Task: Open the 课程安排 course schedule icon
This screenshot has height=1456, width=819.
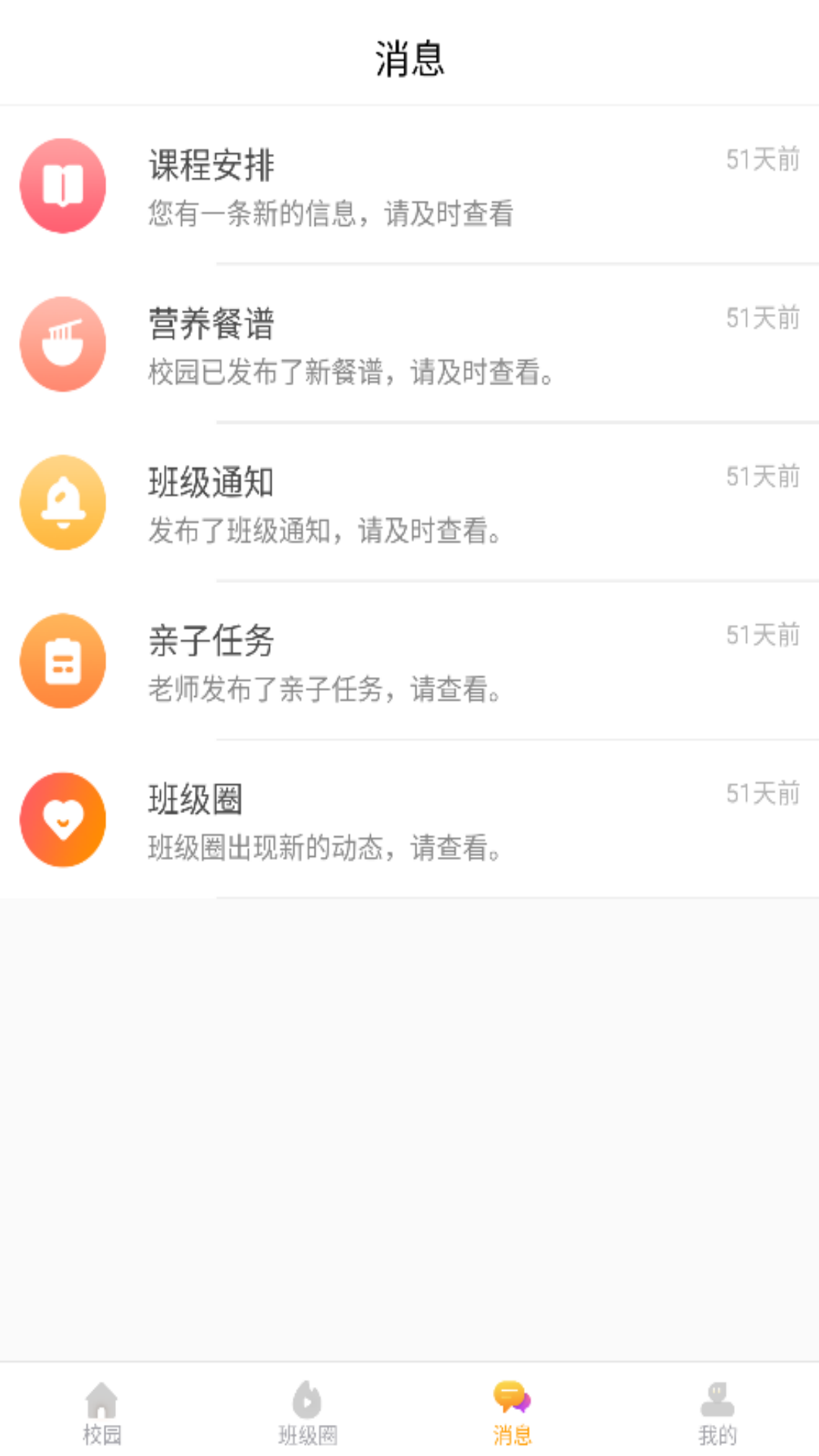Action: 63,186
